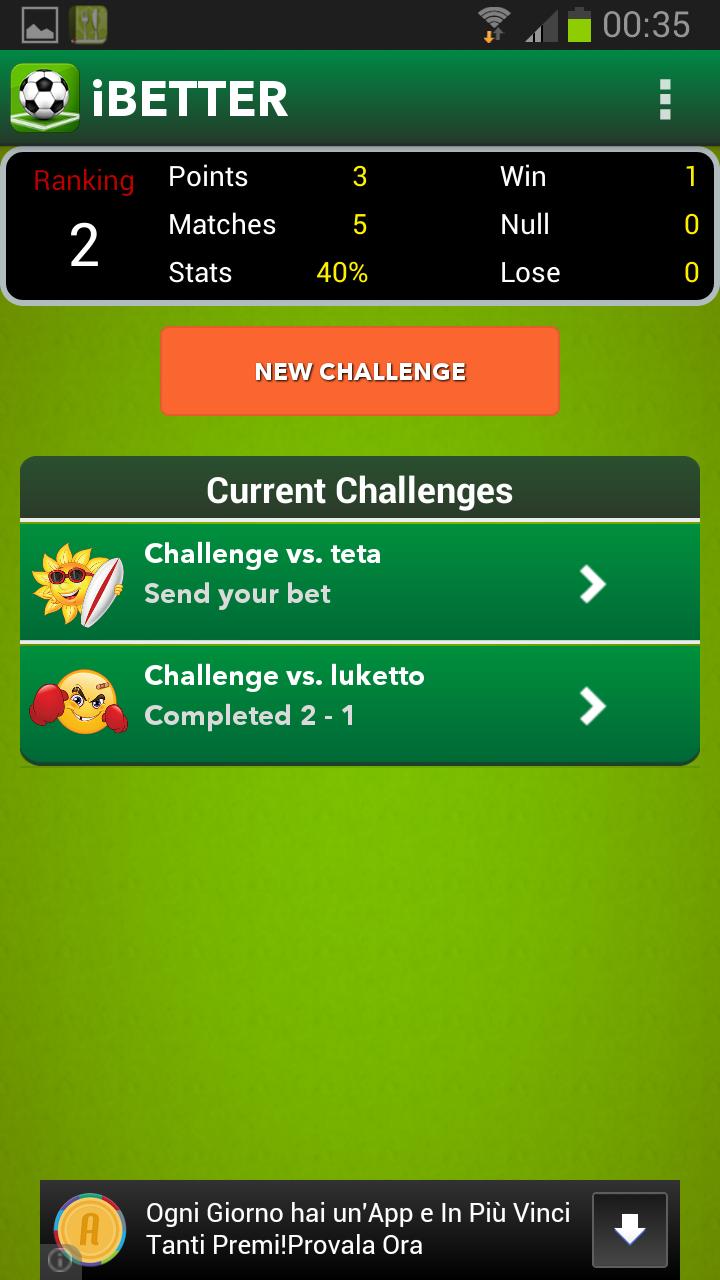
Task: Start a new challenge
Action: (360, 371)
